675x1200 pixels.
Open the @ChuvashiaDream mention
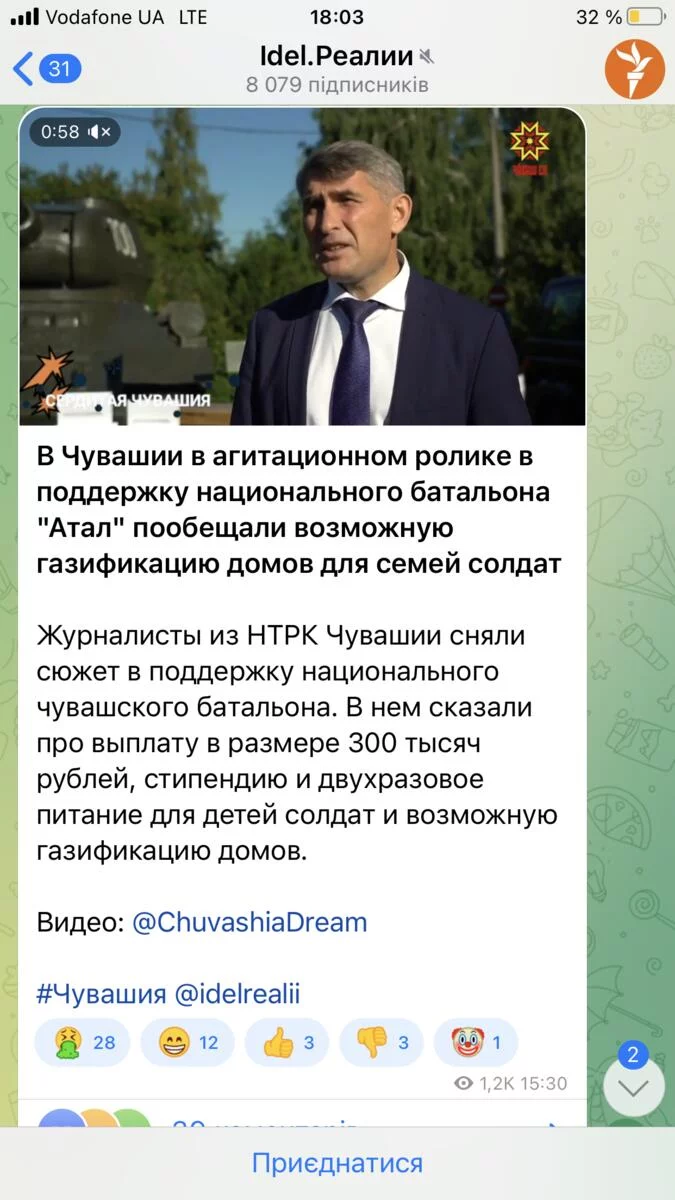pyautogui.click(x=249, y=921)
